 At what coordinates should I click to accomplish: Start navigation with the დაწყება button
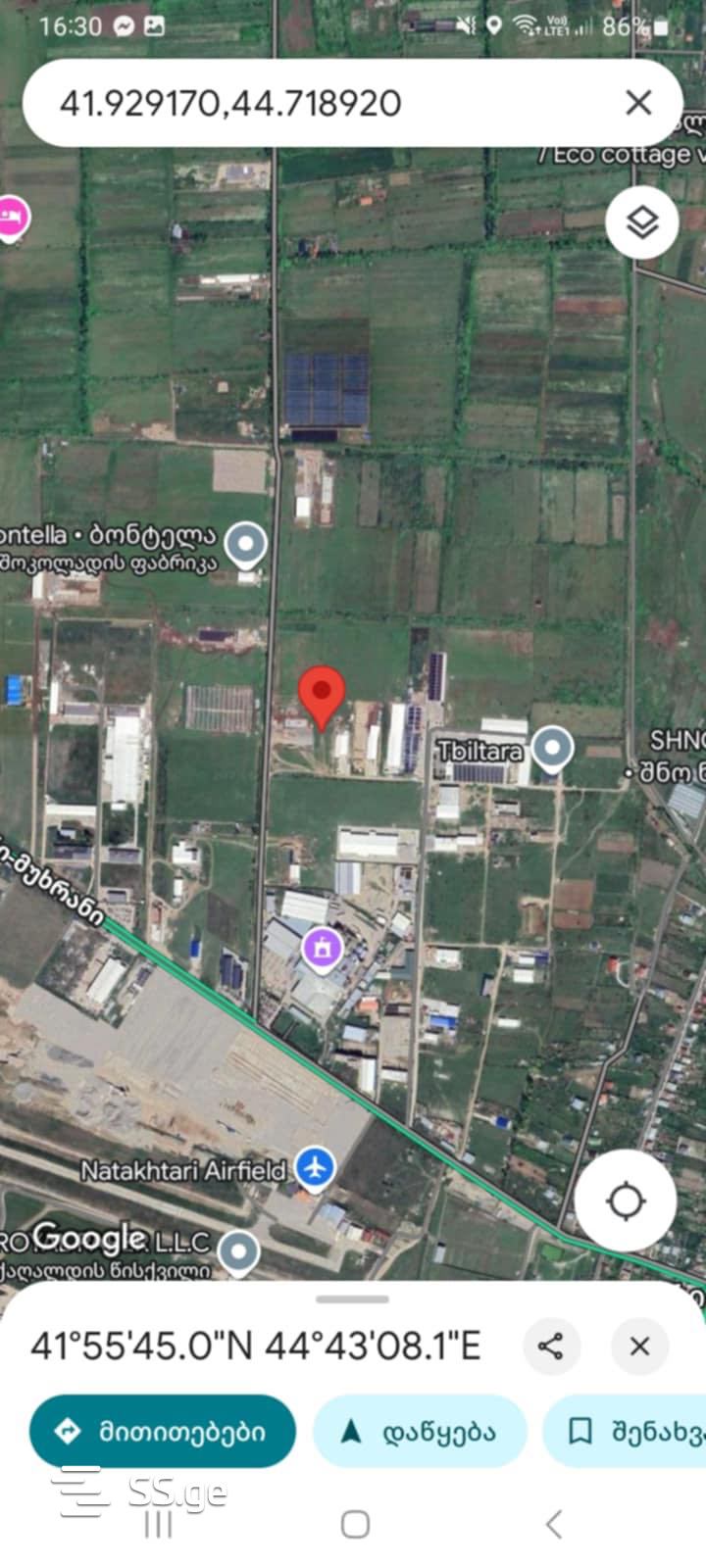pyautogui.click(x=420, y=1432)
